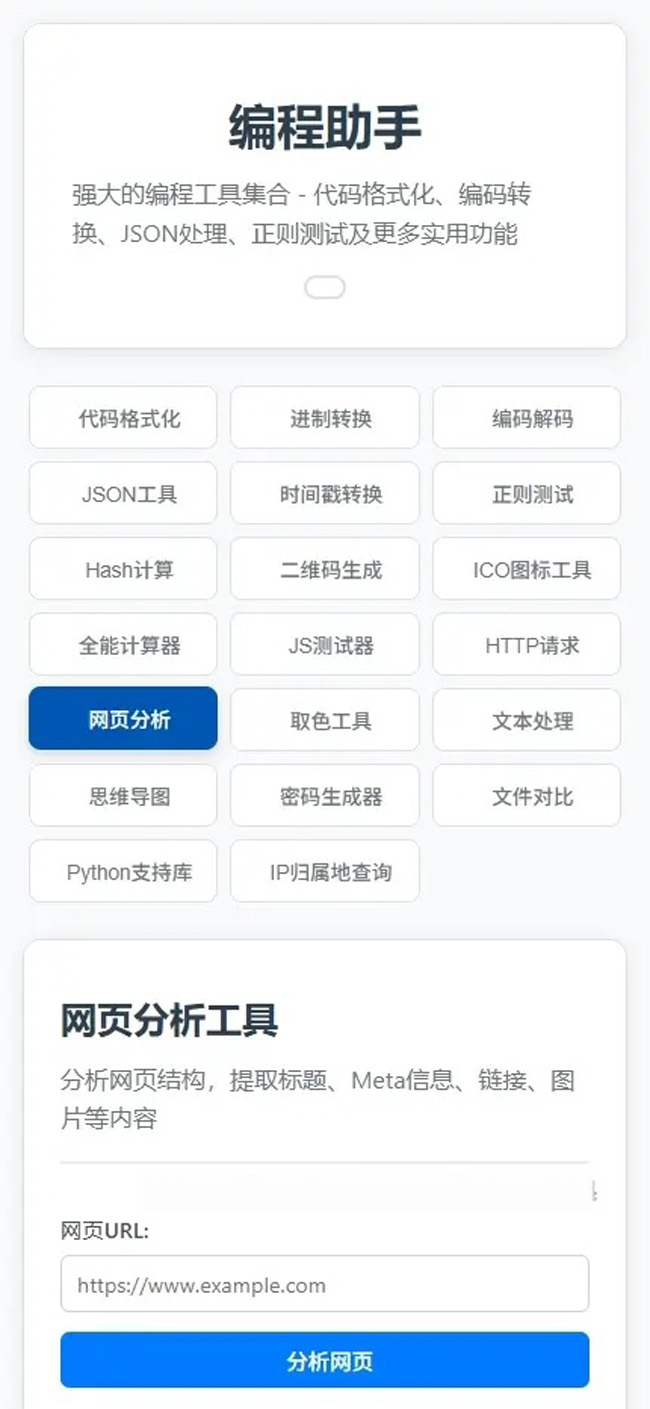Switch to 密码生成器
This screenshot has height=1409, width=650.
[x=325, y=796]
